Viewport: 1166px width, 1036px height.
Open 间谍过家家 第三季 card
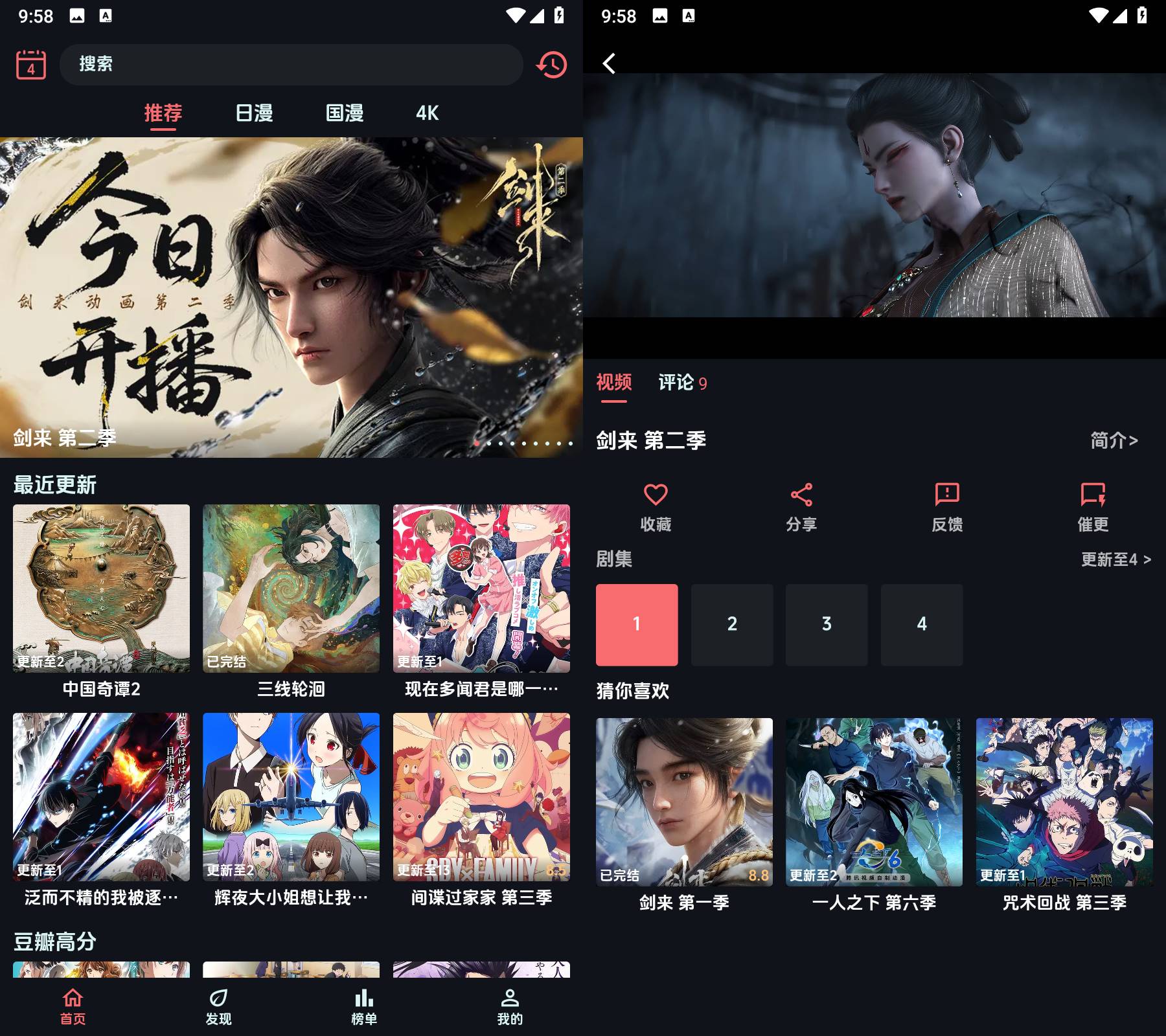(x=481, y=796)
